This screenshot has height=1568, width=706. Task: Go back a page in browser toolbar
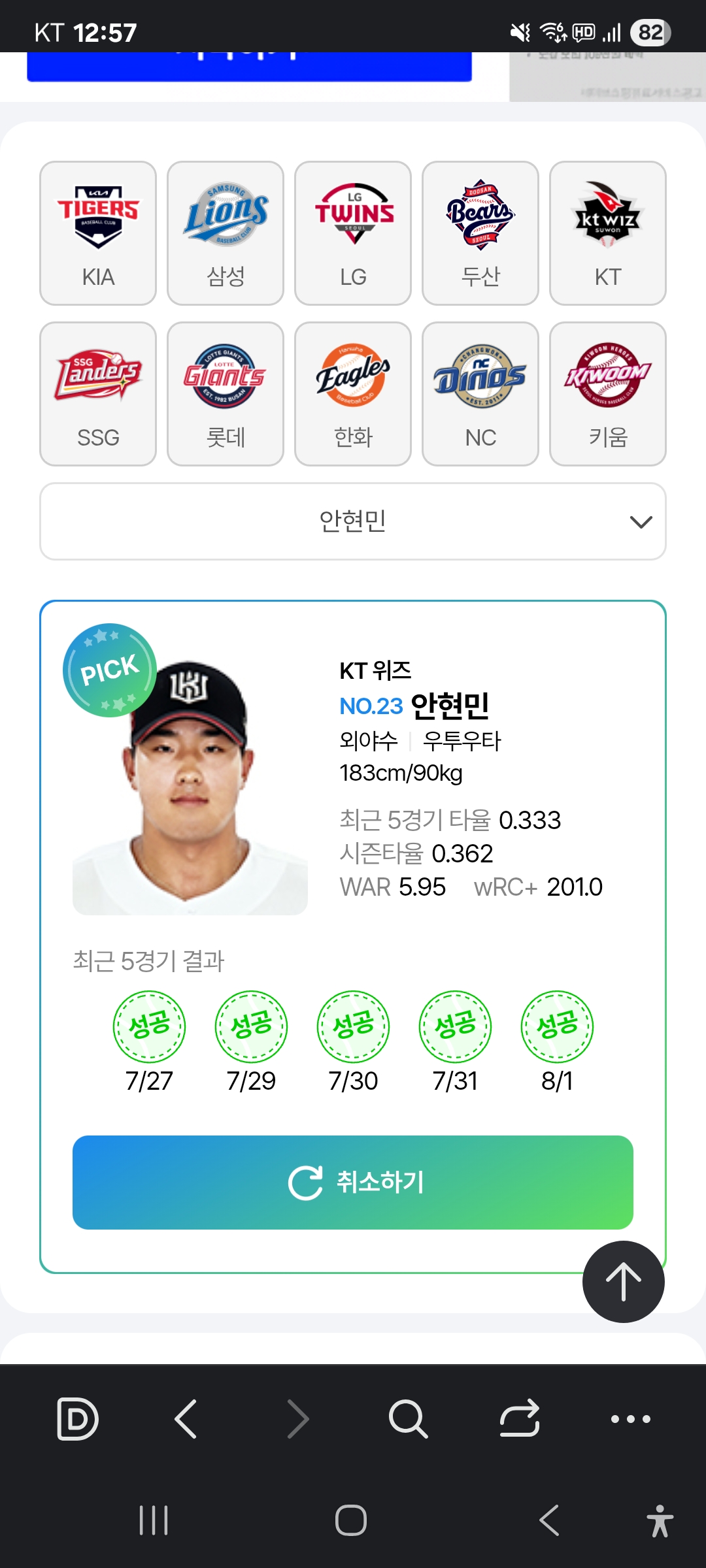pos(187,1419)
